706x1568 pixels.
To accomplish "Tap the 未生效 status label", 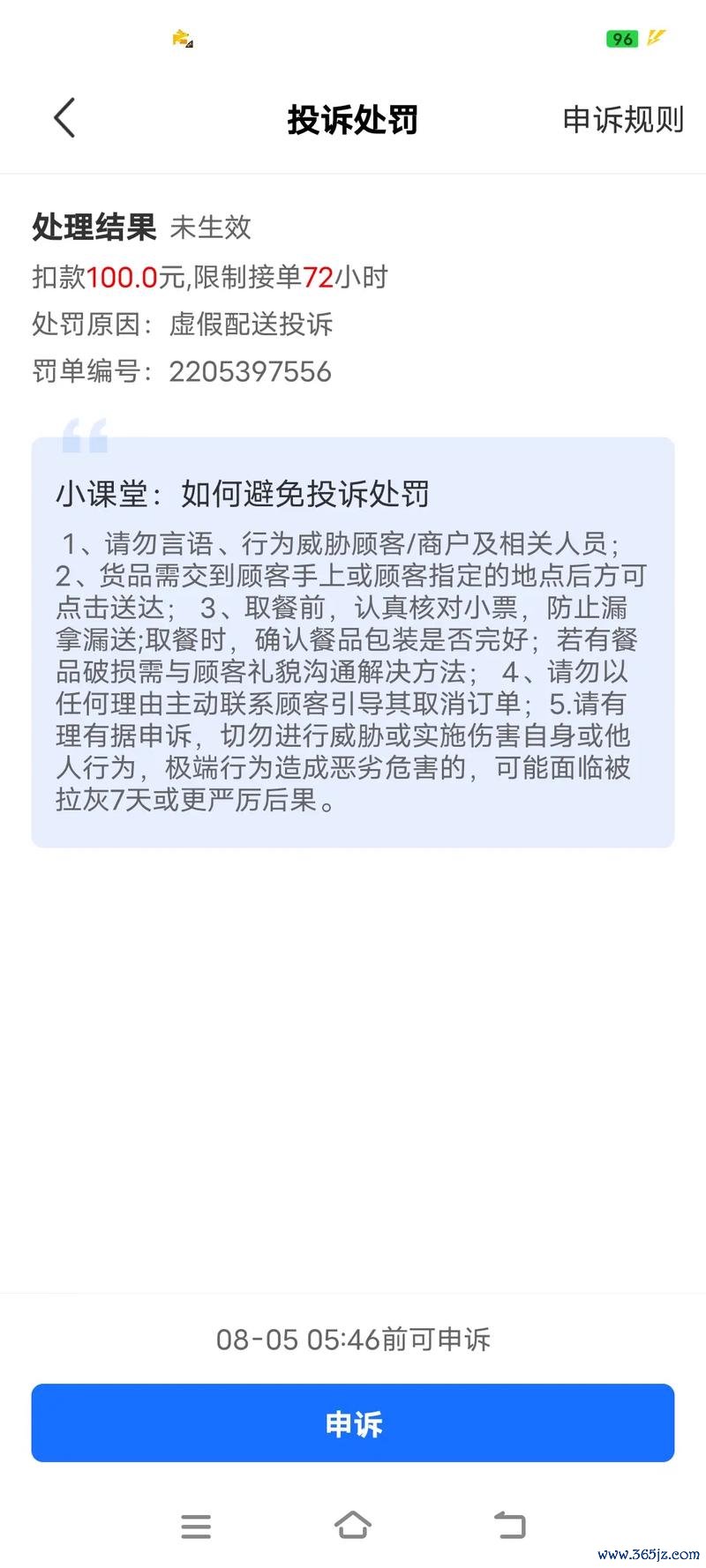I will click(212, 228).
